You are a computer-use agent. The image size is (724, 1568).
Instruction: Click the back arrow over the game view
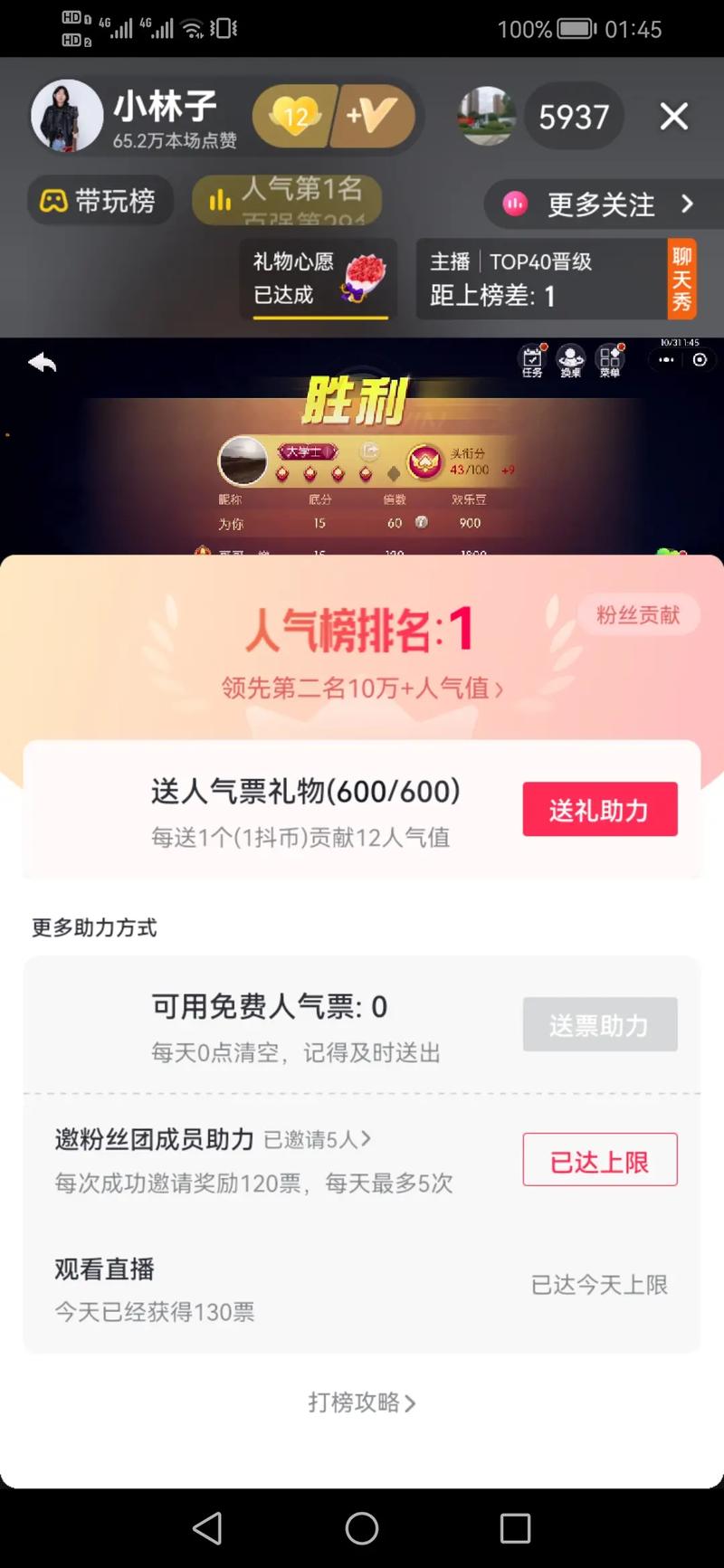pyautogui.click(x=42, y=362)
